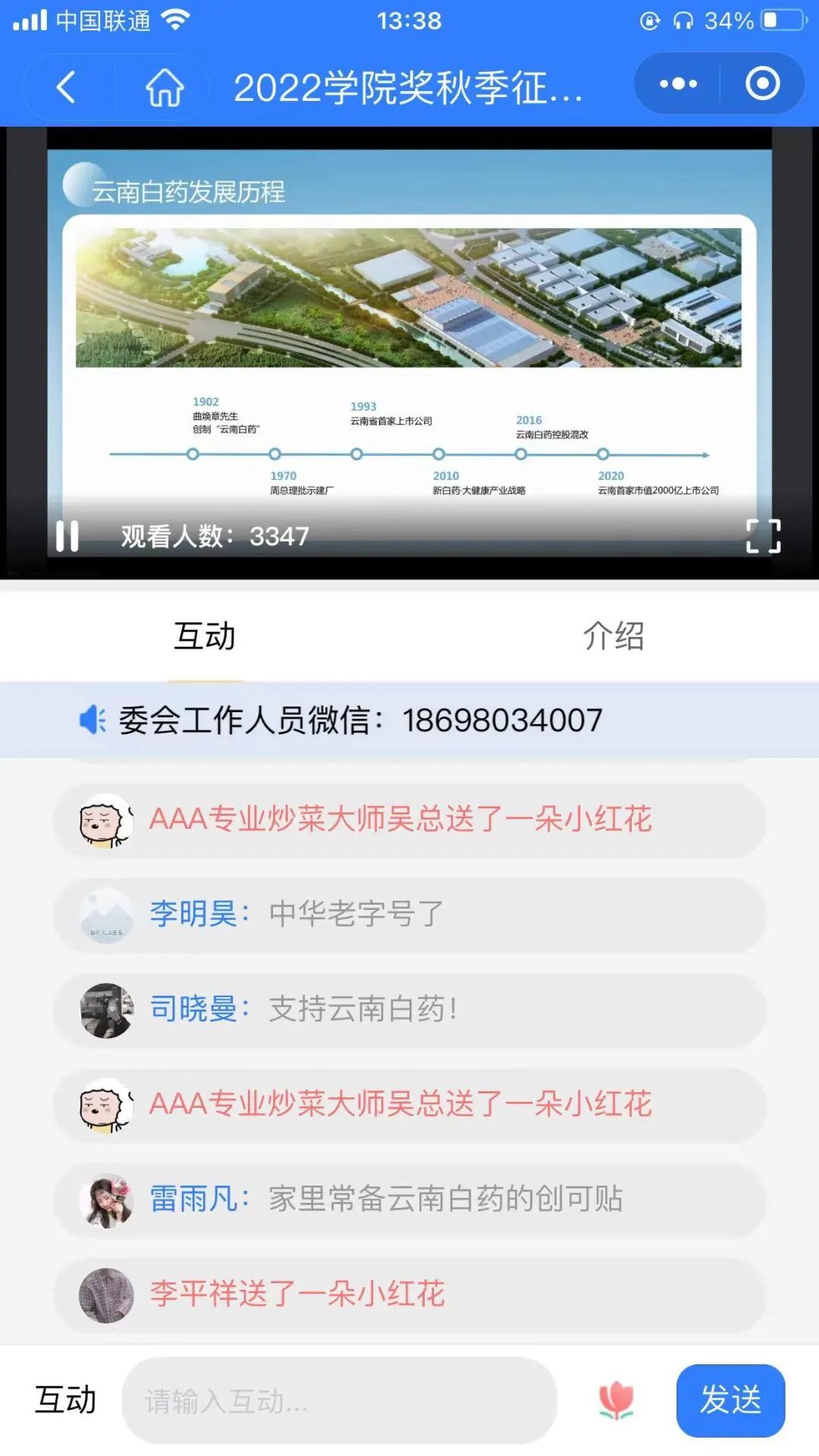
Task: Enter fullscreen video mode
Action: click(x=763, y=536)
